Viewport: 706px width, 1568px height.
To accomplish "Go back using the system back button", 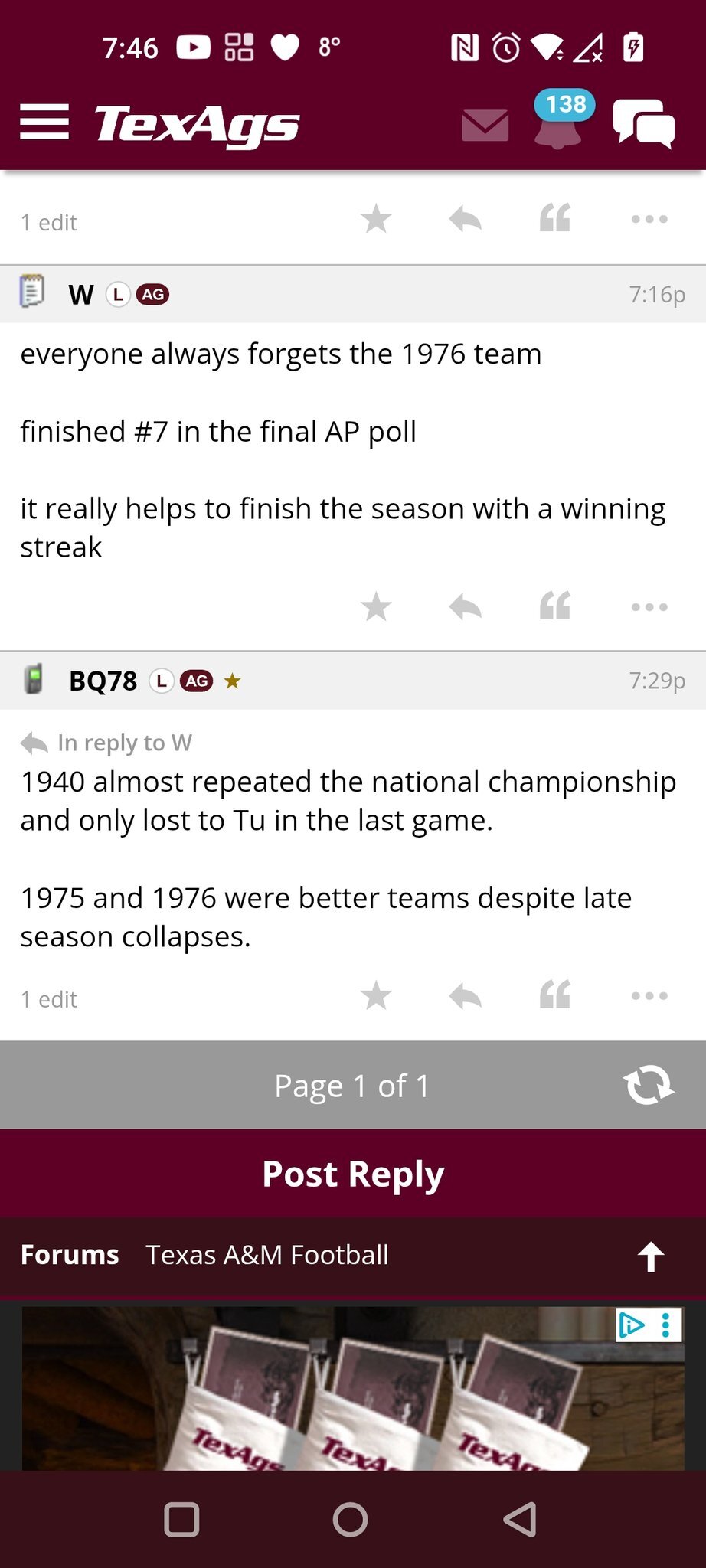I will 520,1520.
